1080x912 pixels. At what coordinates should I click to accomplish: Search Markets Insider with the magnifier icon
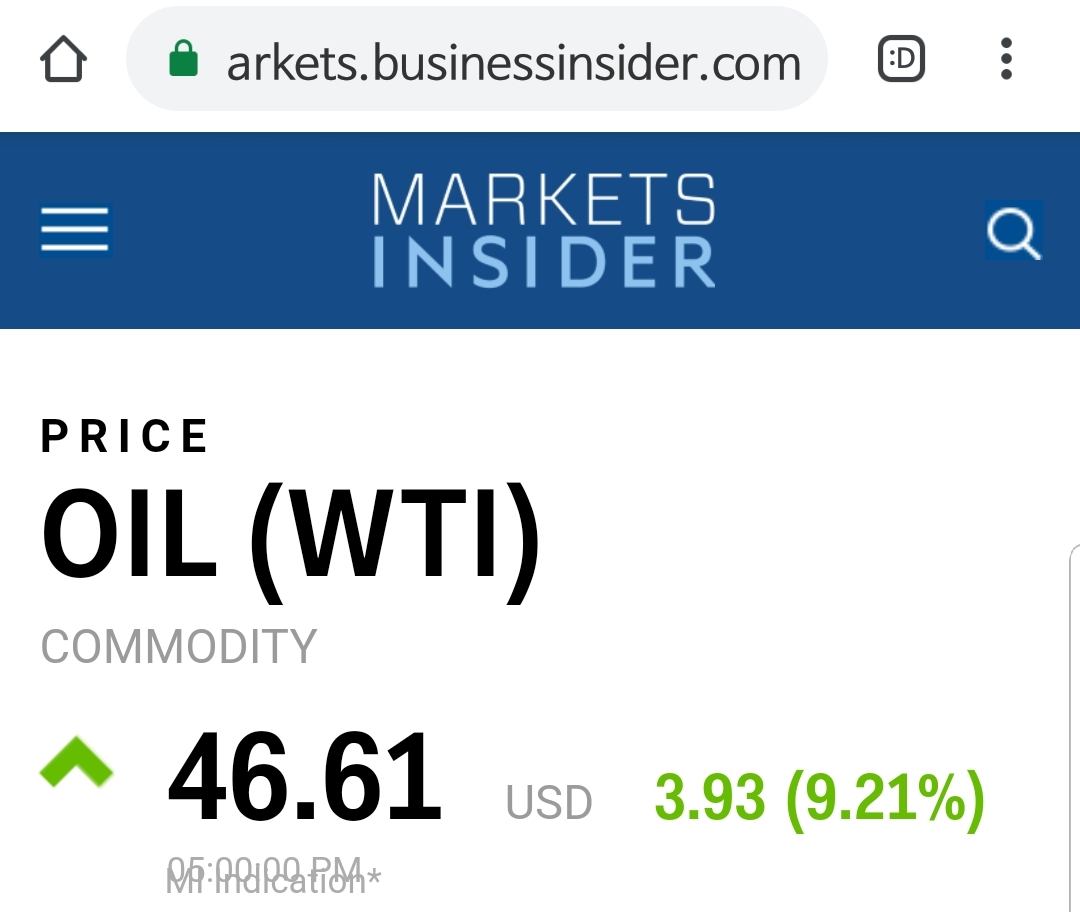[1013, 231]
